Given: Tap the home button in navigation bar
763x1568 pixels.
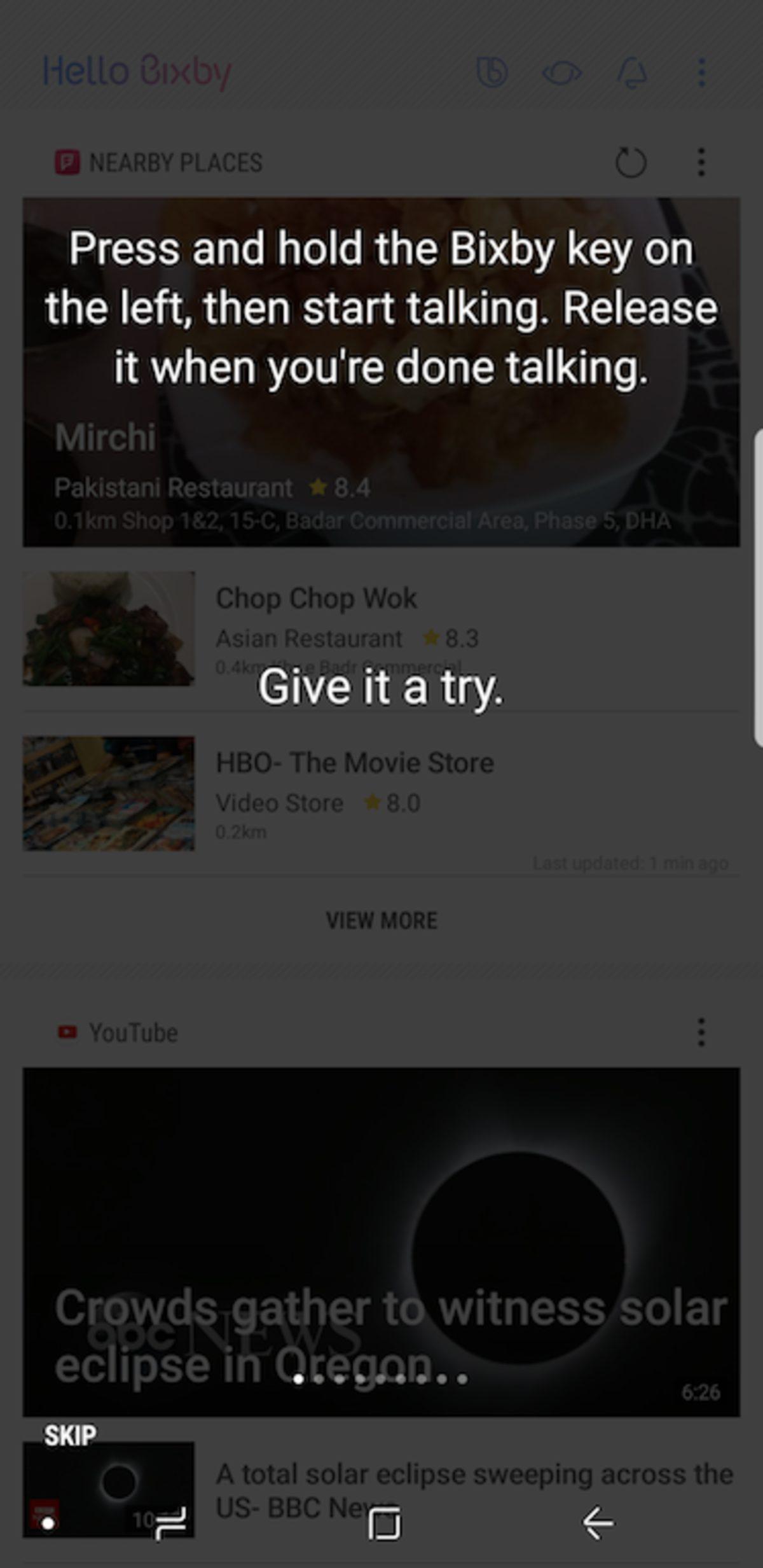Looking at the screenshot, I should coord(385,1523).
